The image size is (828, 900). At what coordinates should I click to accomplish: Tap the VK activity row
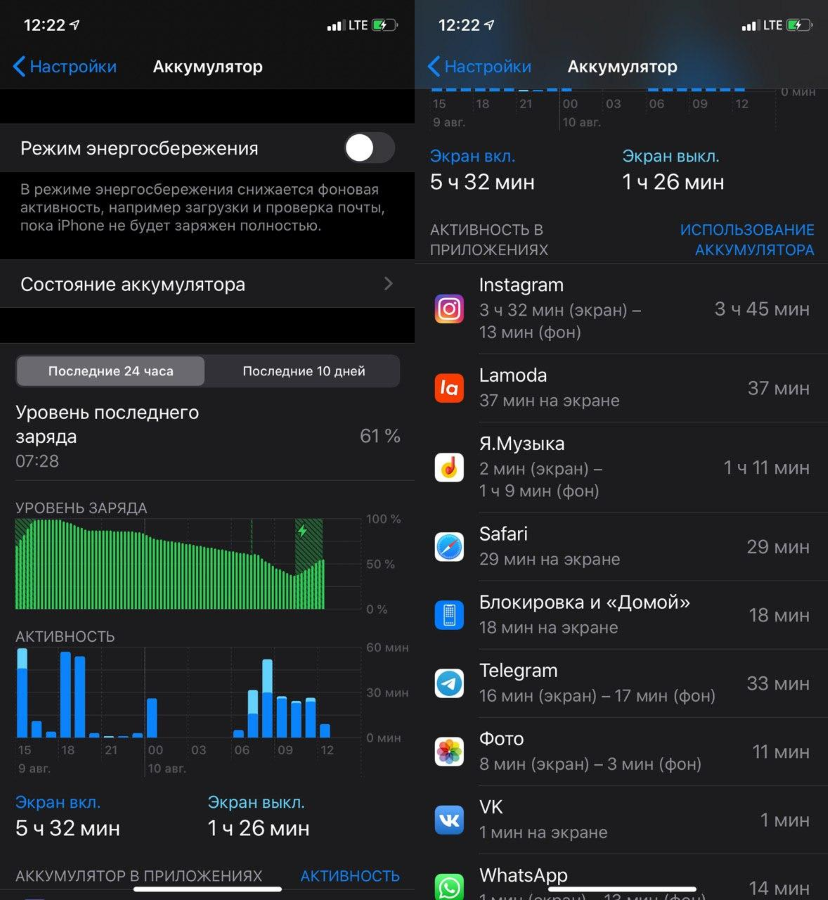[621, 819]
